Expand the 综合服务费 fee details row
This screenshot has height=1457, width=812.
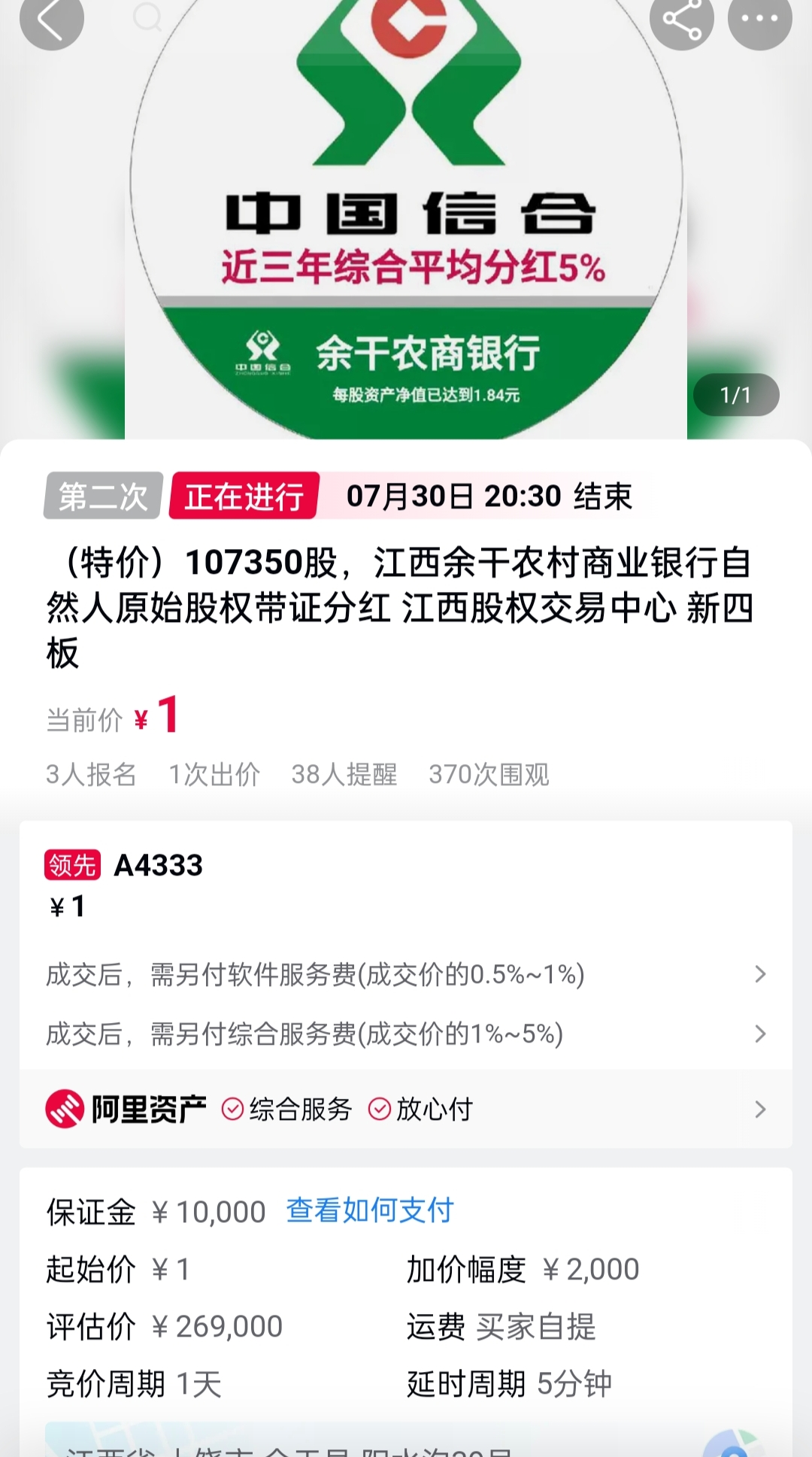(406, 1034)
